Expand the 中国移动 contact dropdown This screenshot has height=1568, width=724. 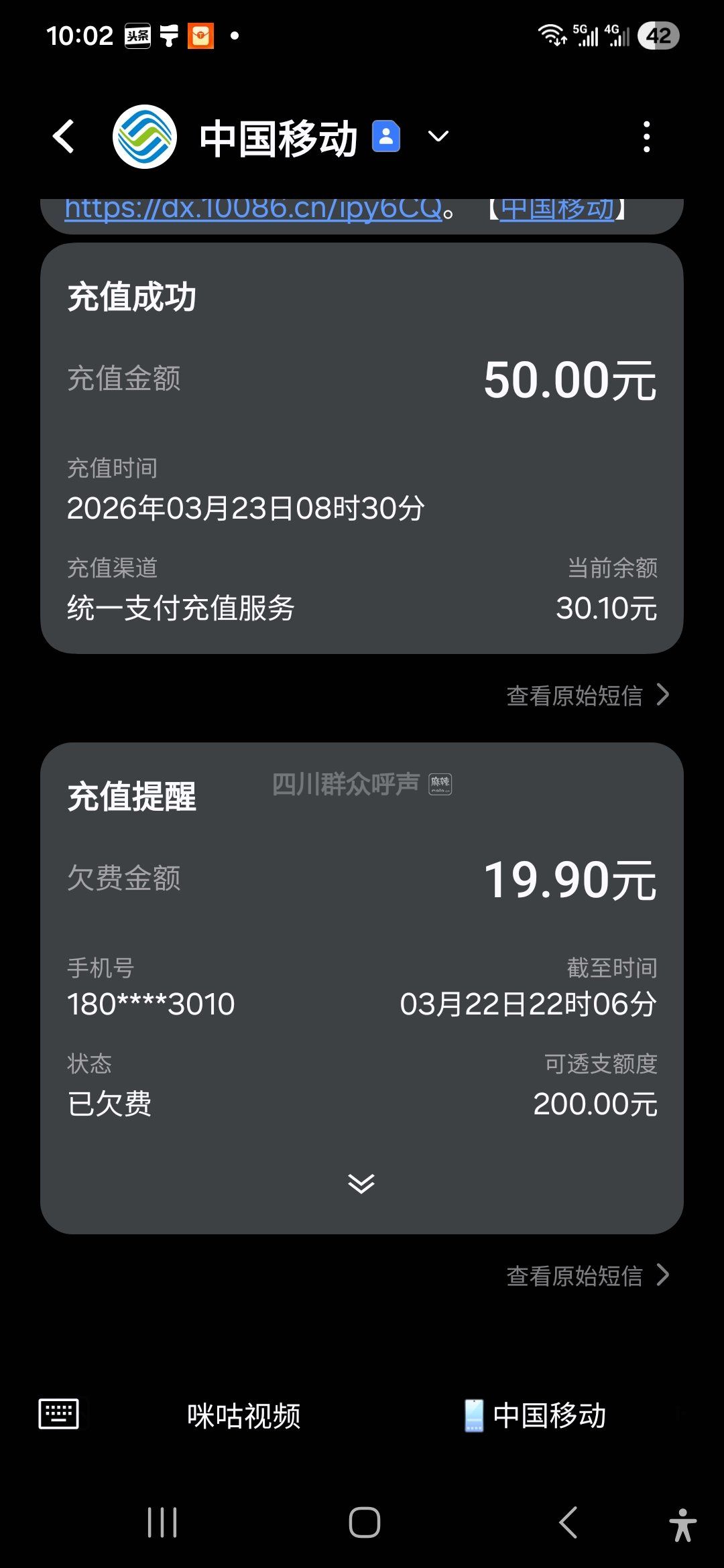(438, 137)
